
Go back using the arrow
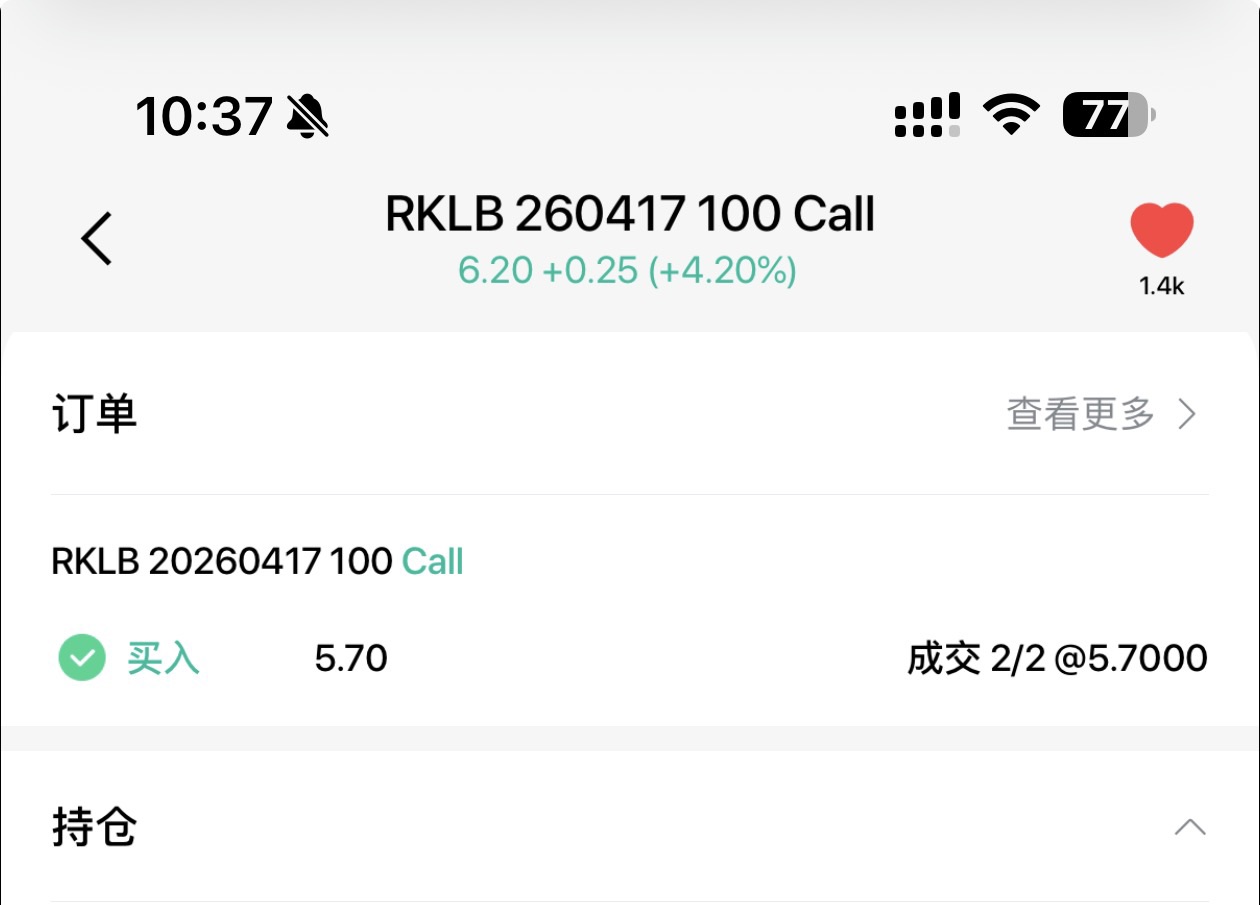point(97,238)
